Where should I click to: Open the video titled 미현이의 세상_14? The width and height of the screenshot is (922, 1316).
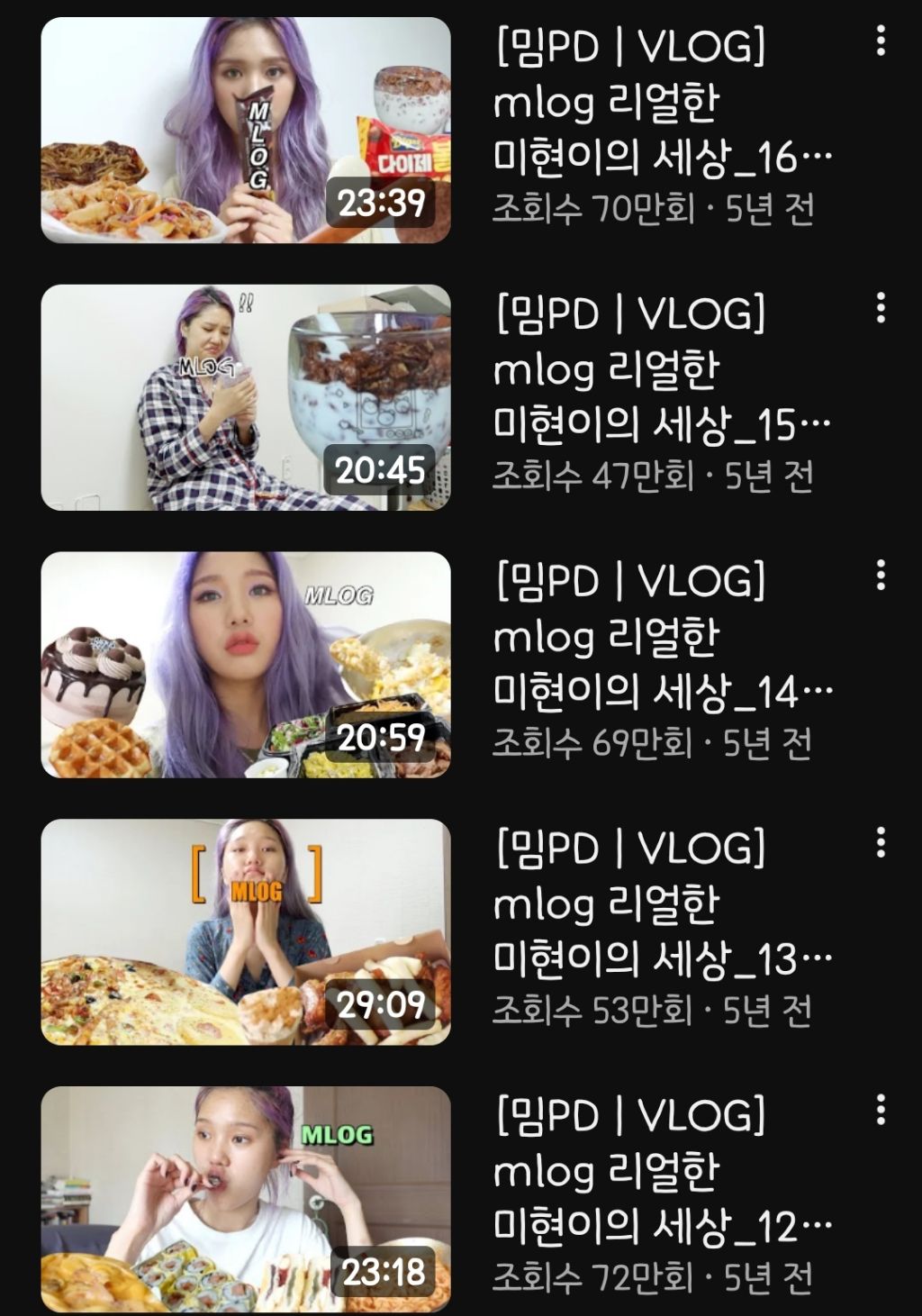(x=662, y=637)
